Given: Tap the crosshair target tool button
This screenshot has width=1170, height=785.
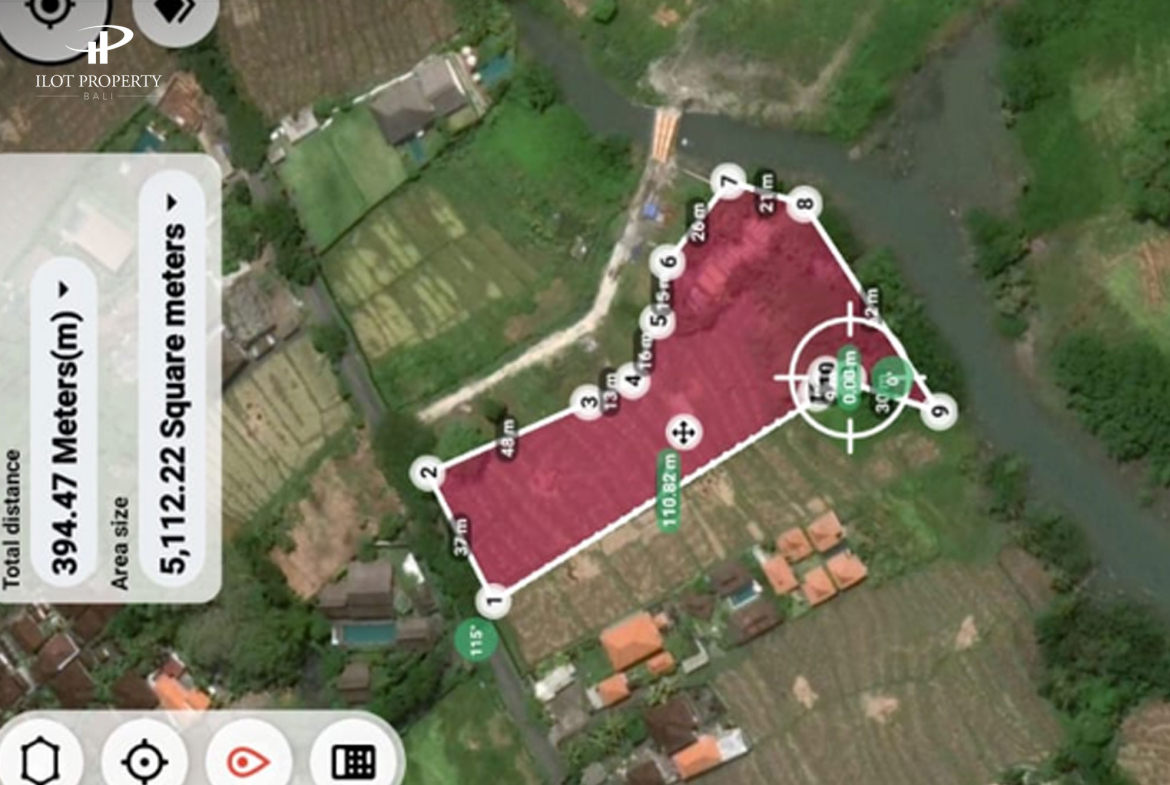Looking at the screenshot, I should coord(145,762).
